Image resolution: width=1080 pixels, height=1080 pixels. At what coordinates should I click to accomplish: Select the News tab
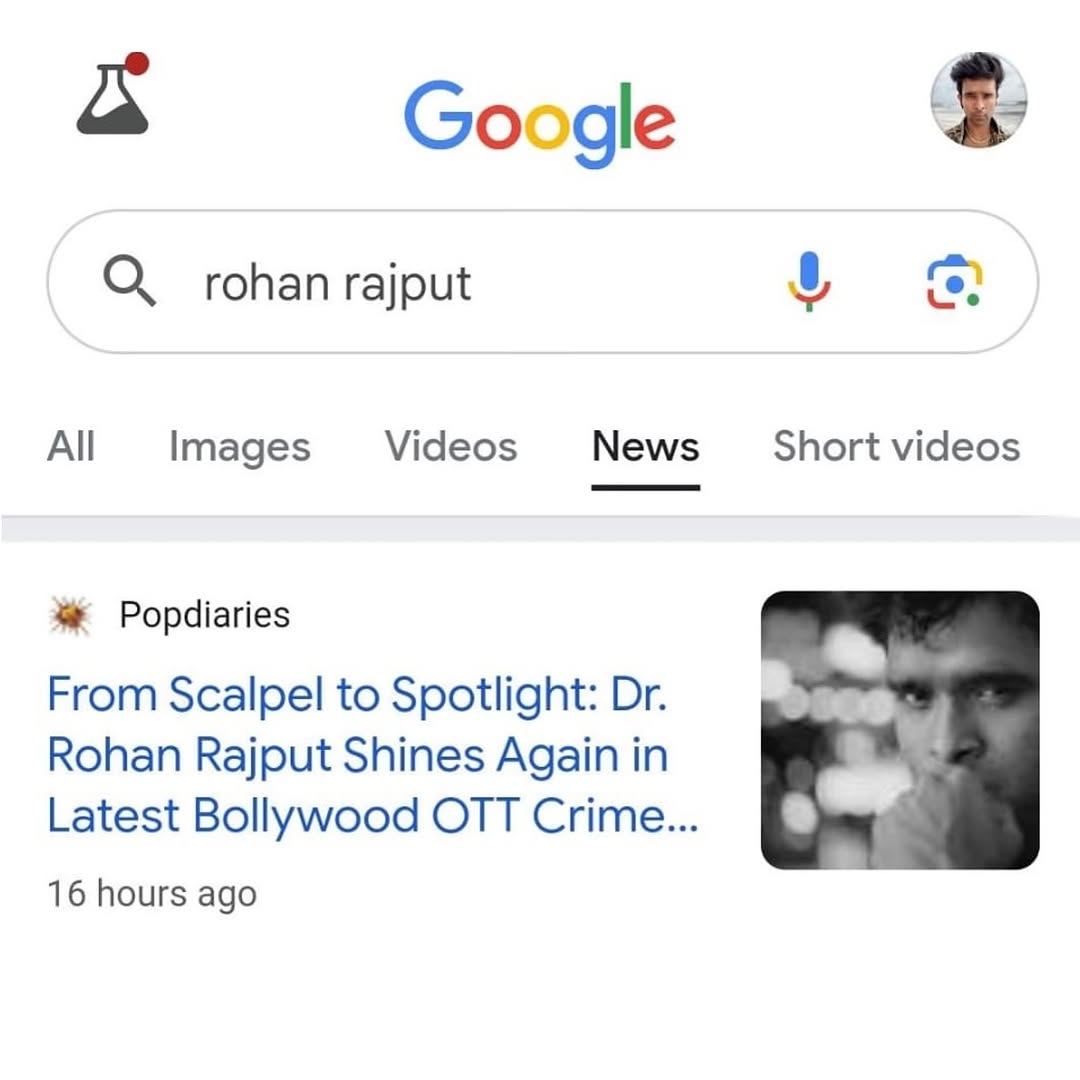tap(645, 446)
